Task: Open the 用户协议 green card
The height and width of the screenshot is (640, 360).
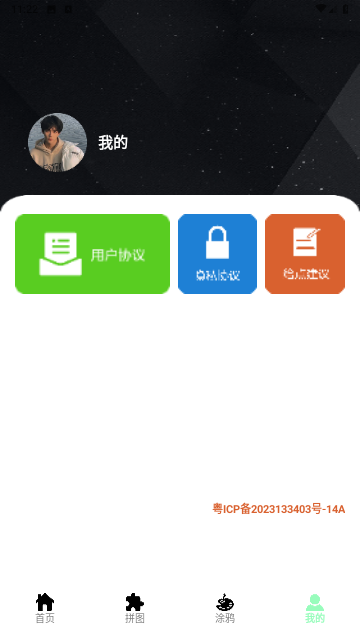Action: [x=92, y=254]
